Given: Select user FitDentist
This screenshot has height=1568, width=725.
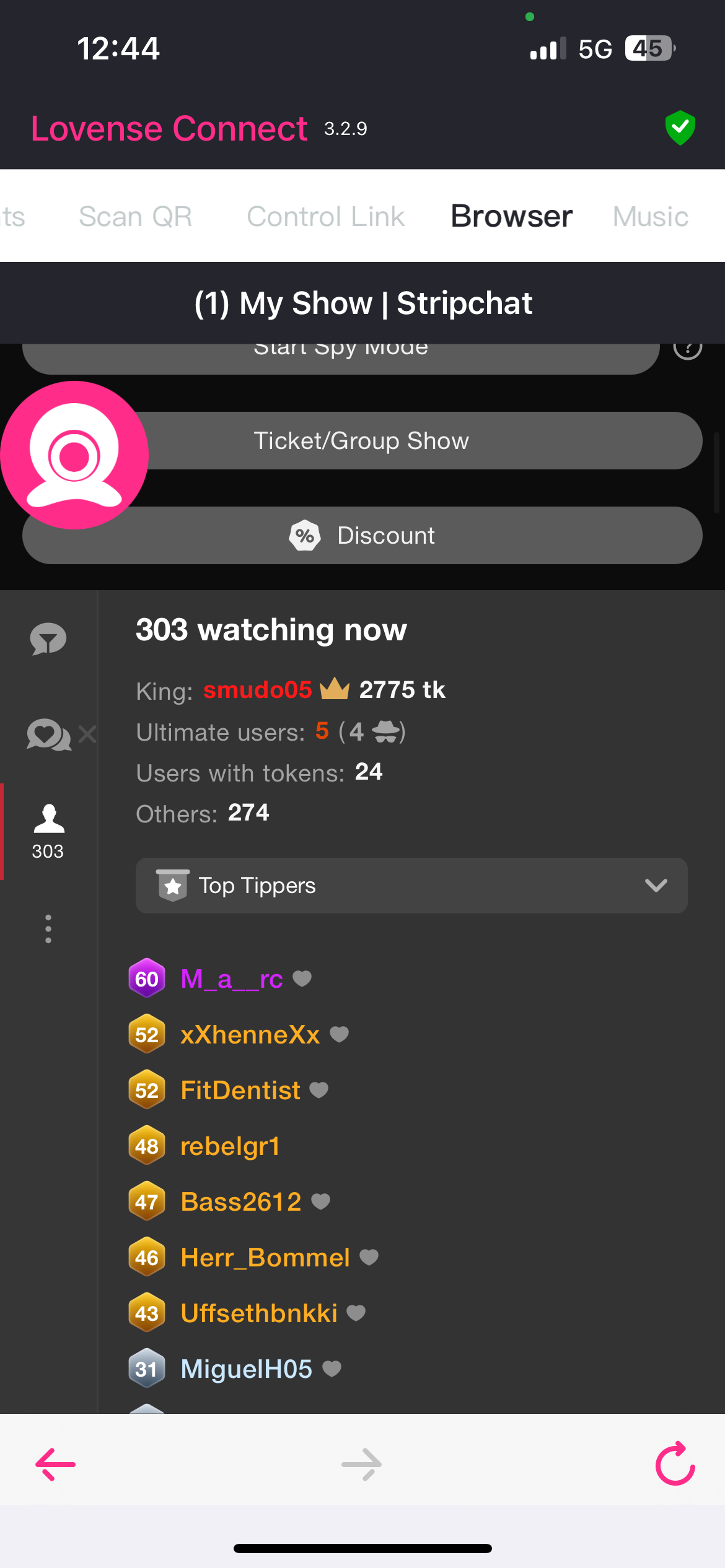Looking at the screenshot, I should (x=240, y=1091).
